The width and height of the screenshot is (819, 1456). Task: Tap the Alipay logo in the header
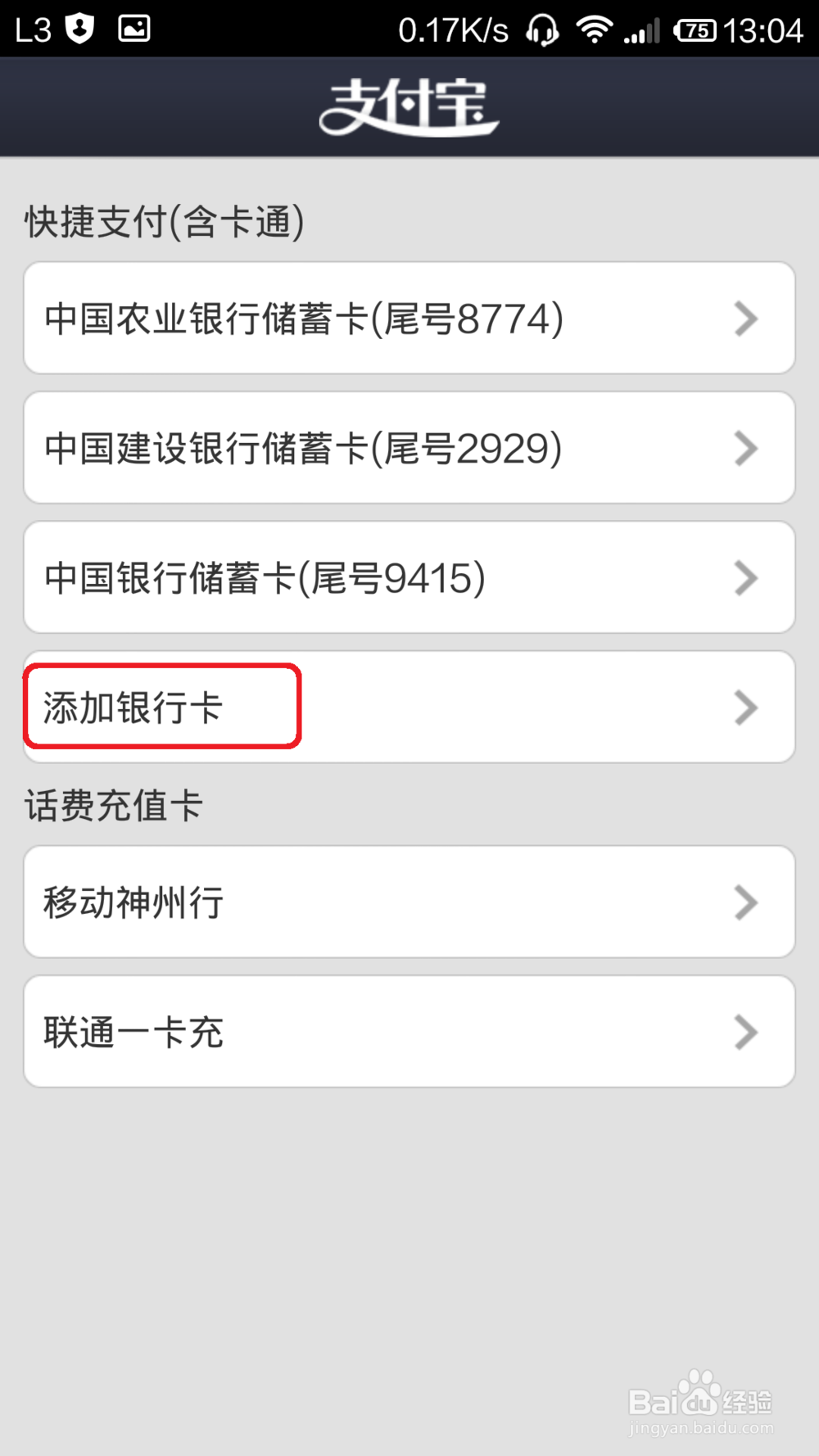pyautogui.click(x=409, y=107)
